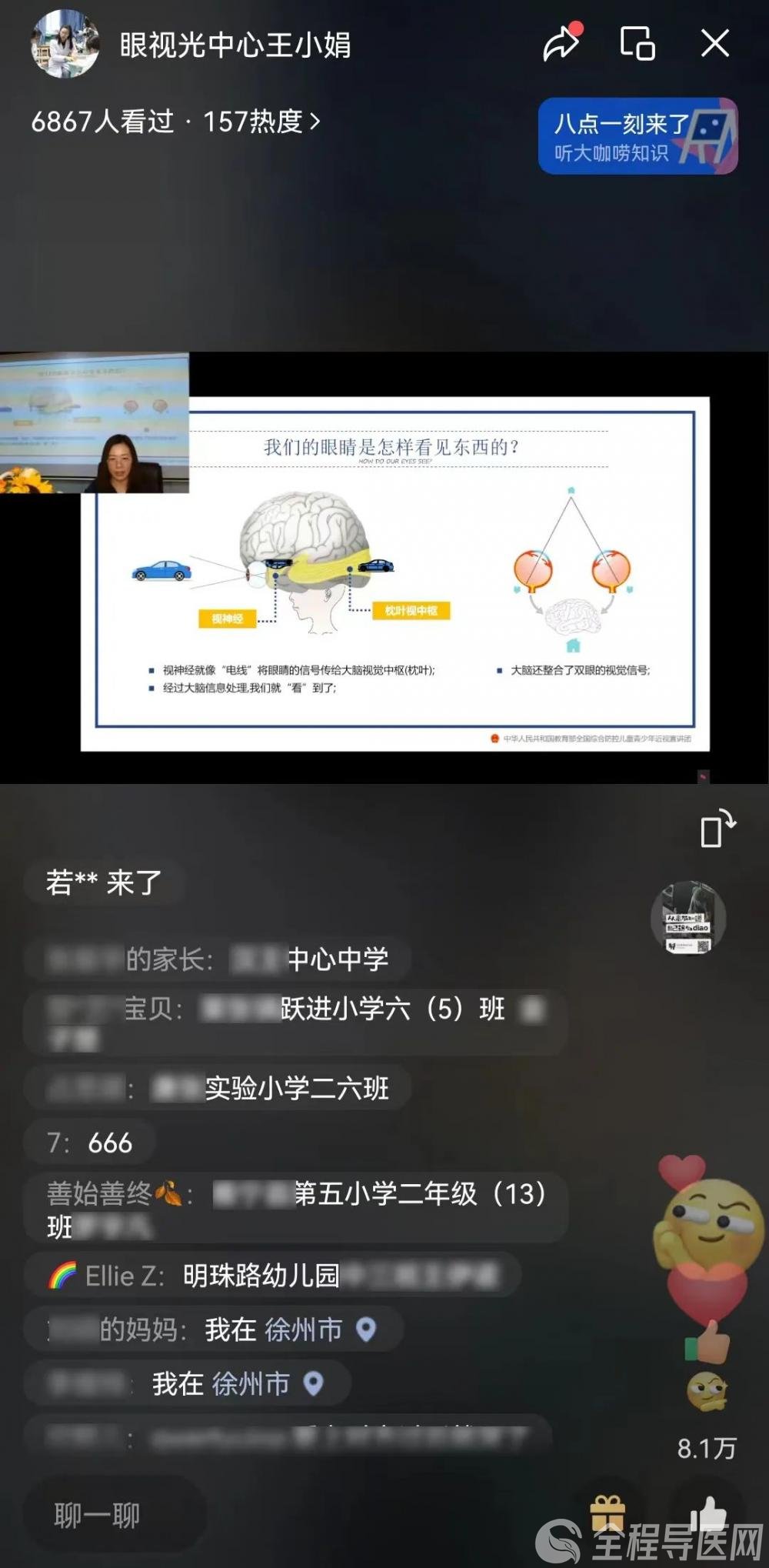The height and width of the screenshot is (1568, 769).
Task: Open 眼视光中心王小娟 host profile
Action: tap(65, 44)
